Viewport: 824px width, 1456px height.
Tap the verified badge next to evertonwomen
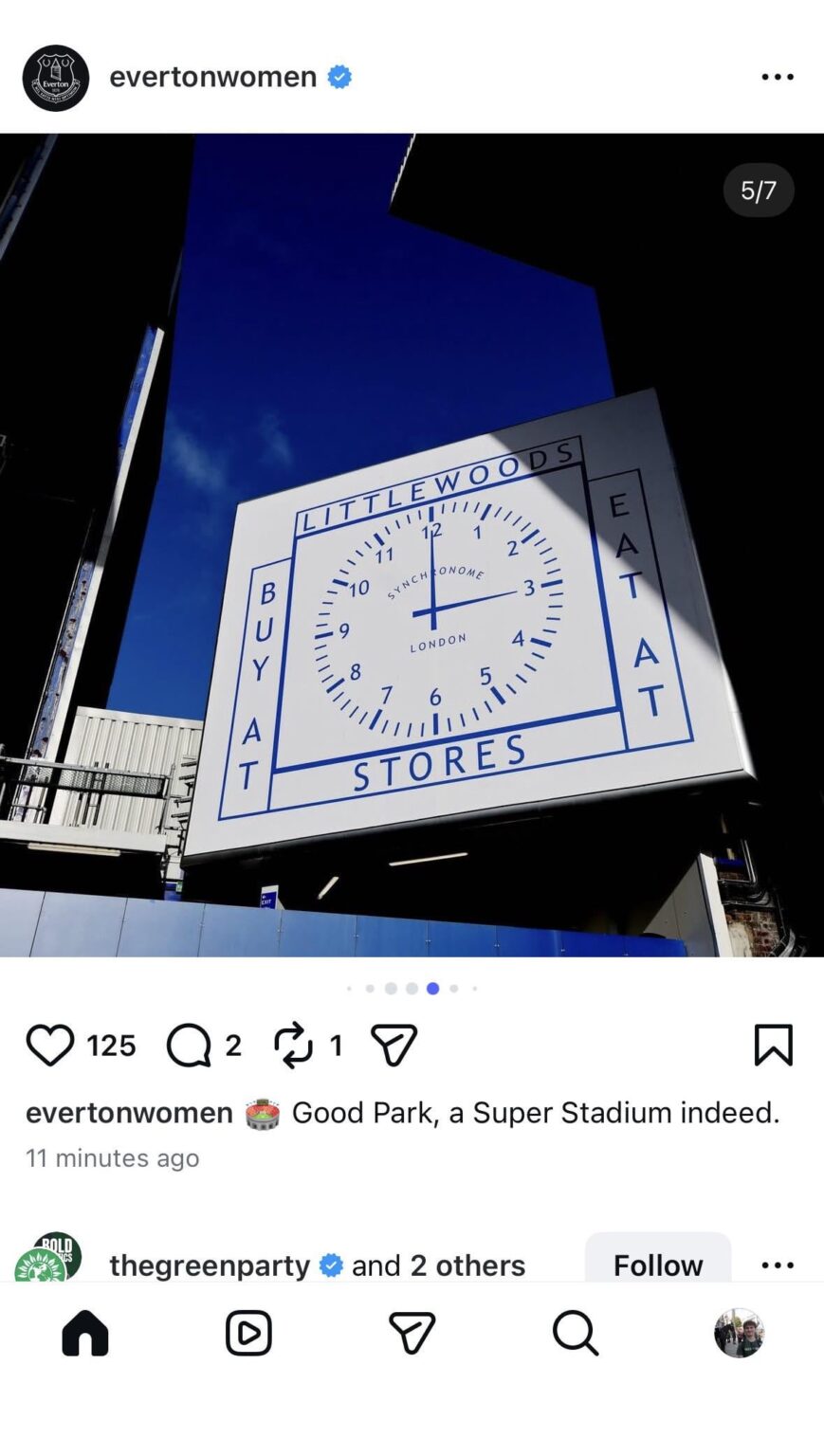[339, 77]
